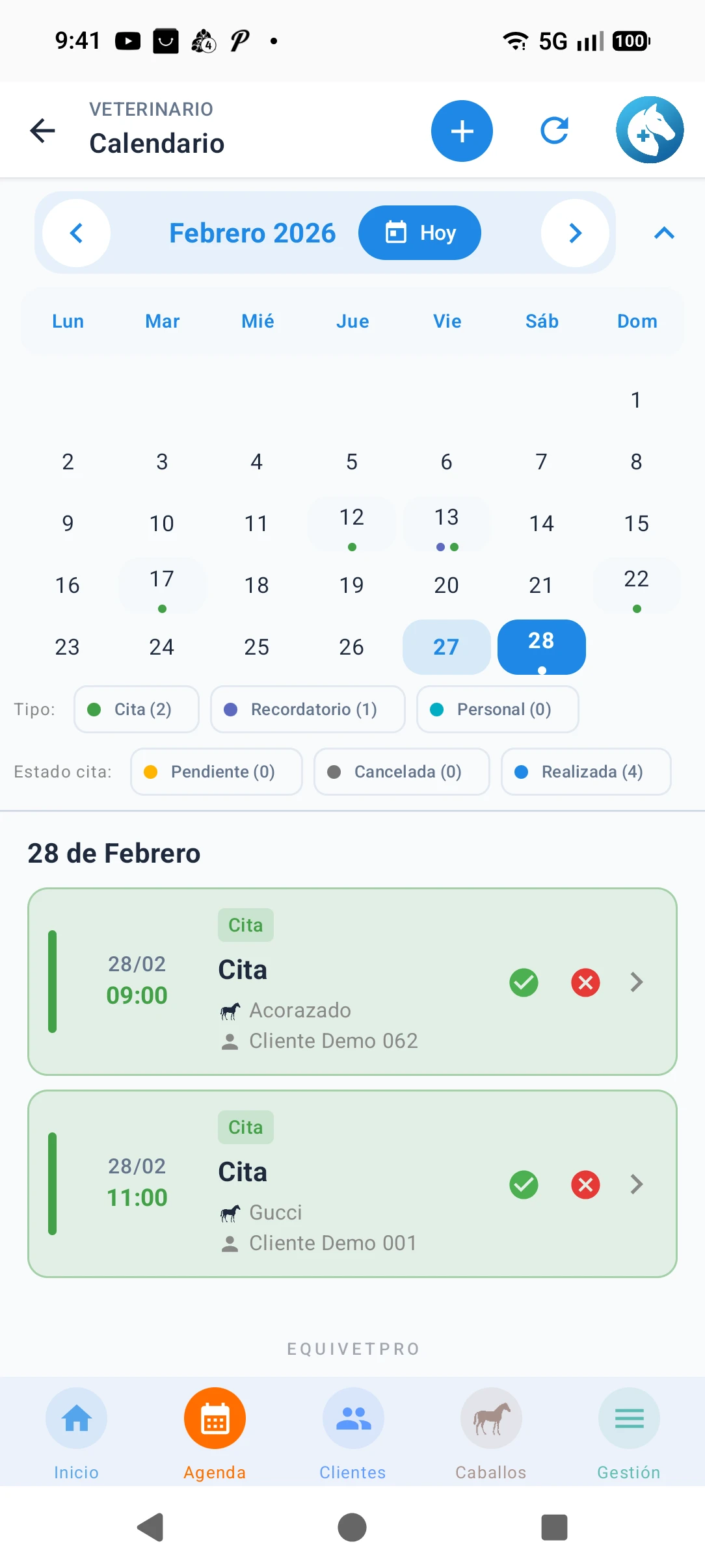Viewport: 705px width, 1568px height.
Task: Refresh the calendar
Action: click(x=555, y=131)
